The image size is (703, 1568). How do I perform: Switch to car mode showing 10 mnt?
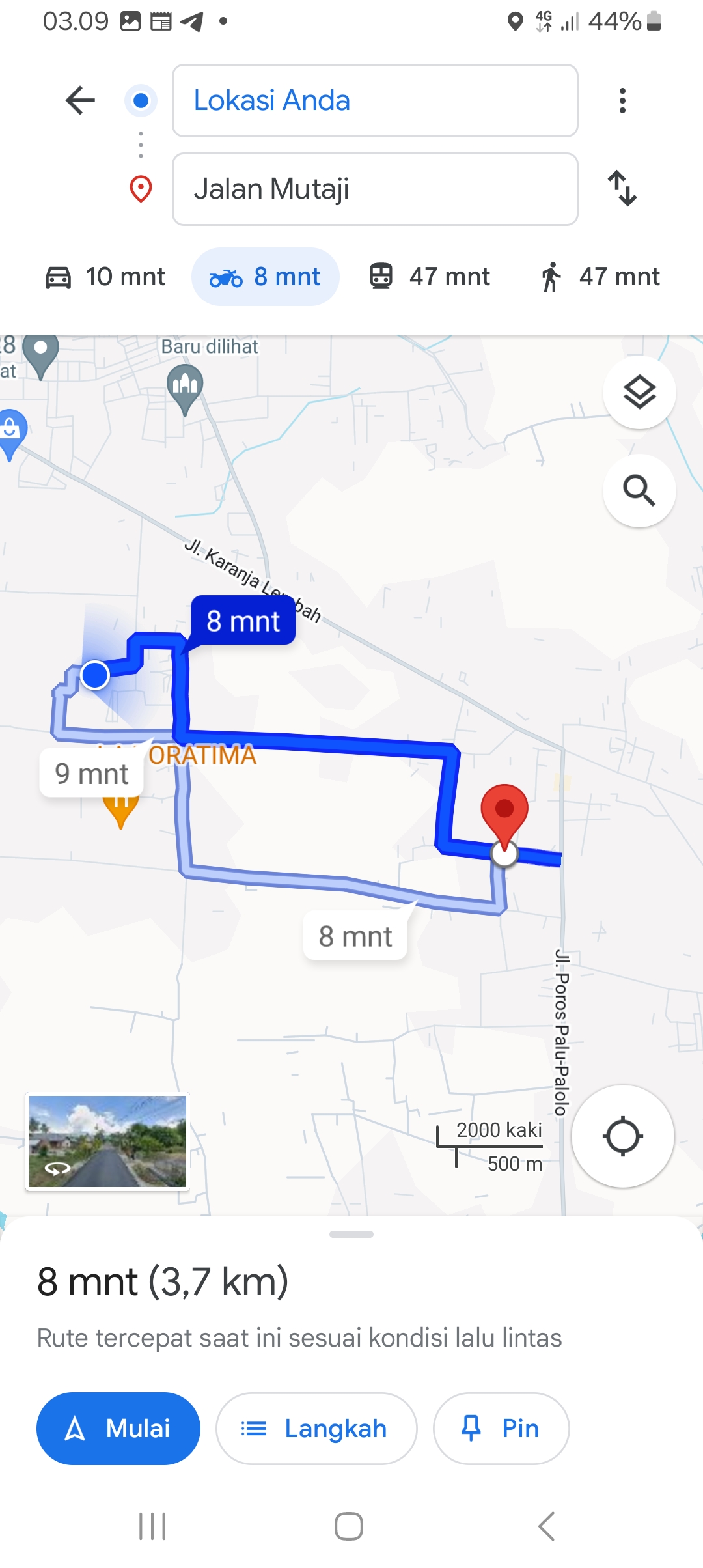tap(105, 277)
